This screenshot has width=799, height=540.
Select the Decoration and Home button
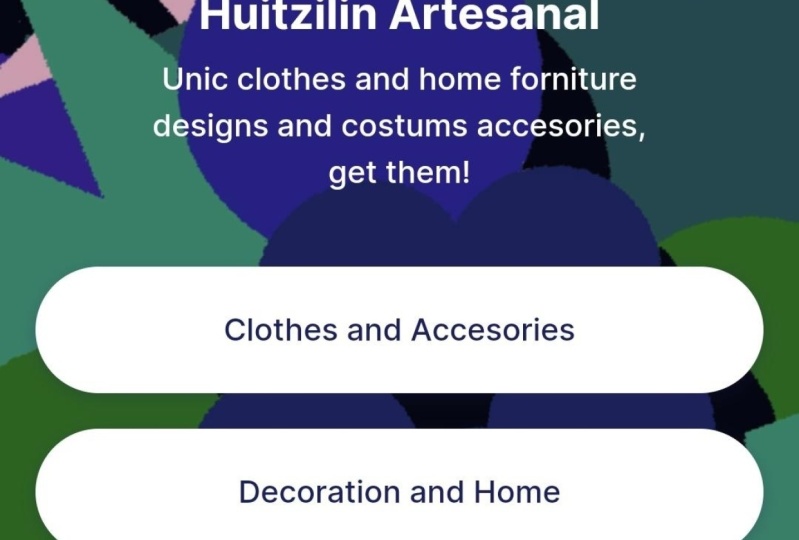pyautogui.click(x=399, y=492)
